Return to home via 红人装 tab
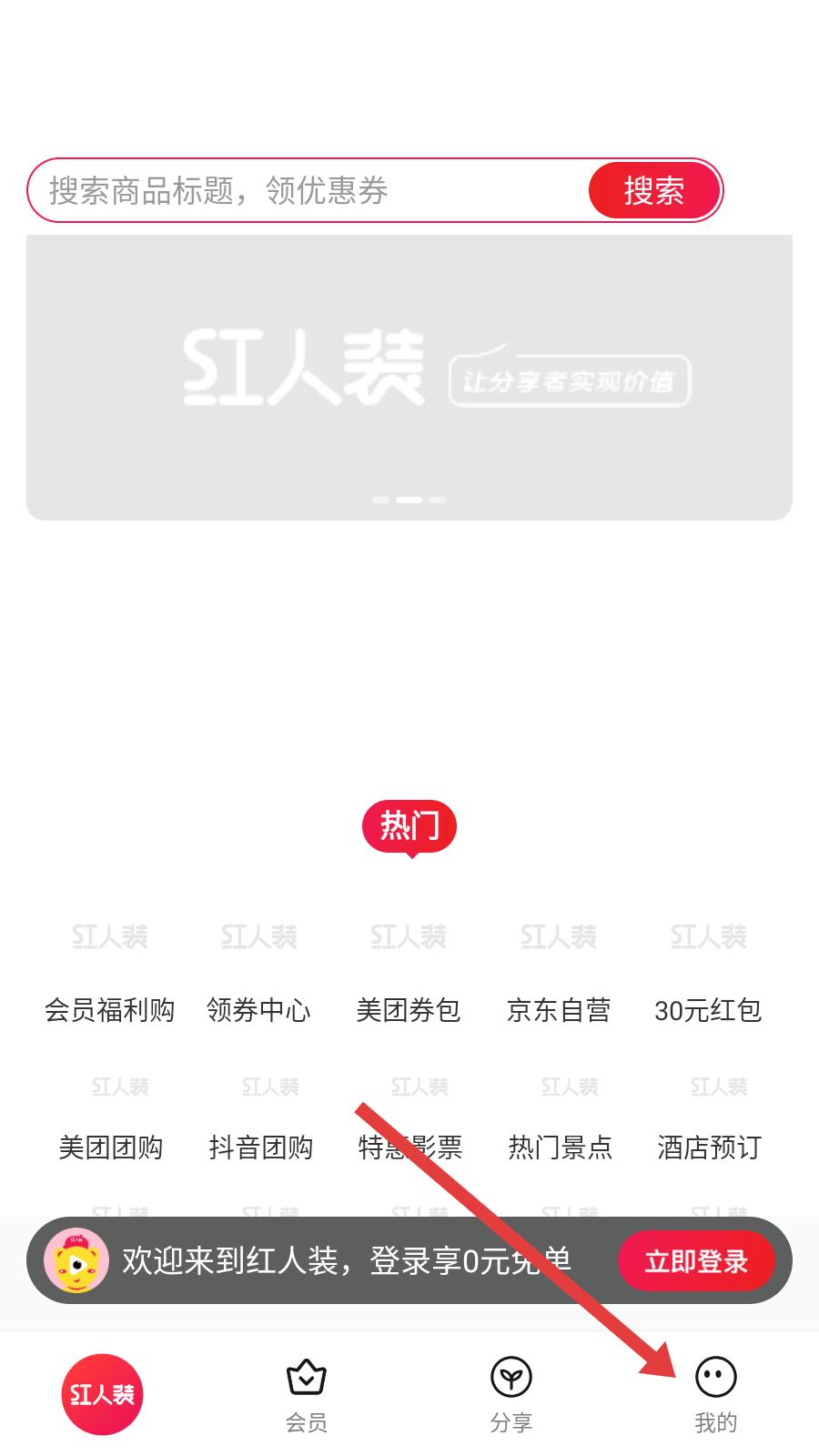Image resolution: width=819 pixels, height=1456 pixels. 101,1392
